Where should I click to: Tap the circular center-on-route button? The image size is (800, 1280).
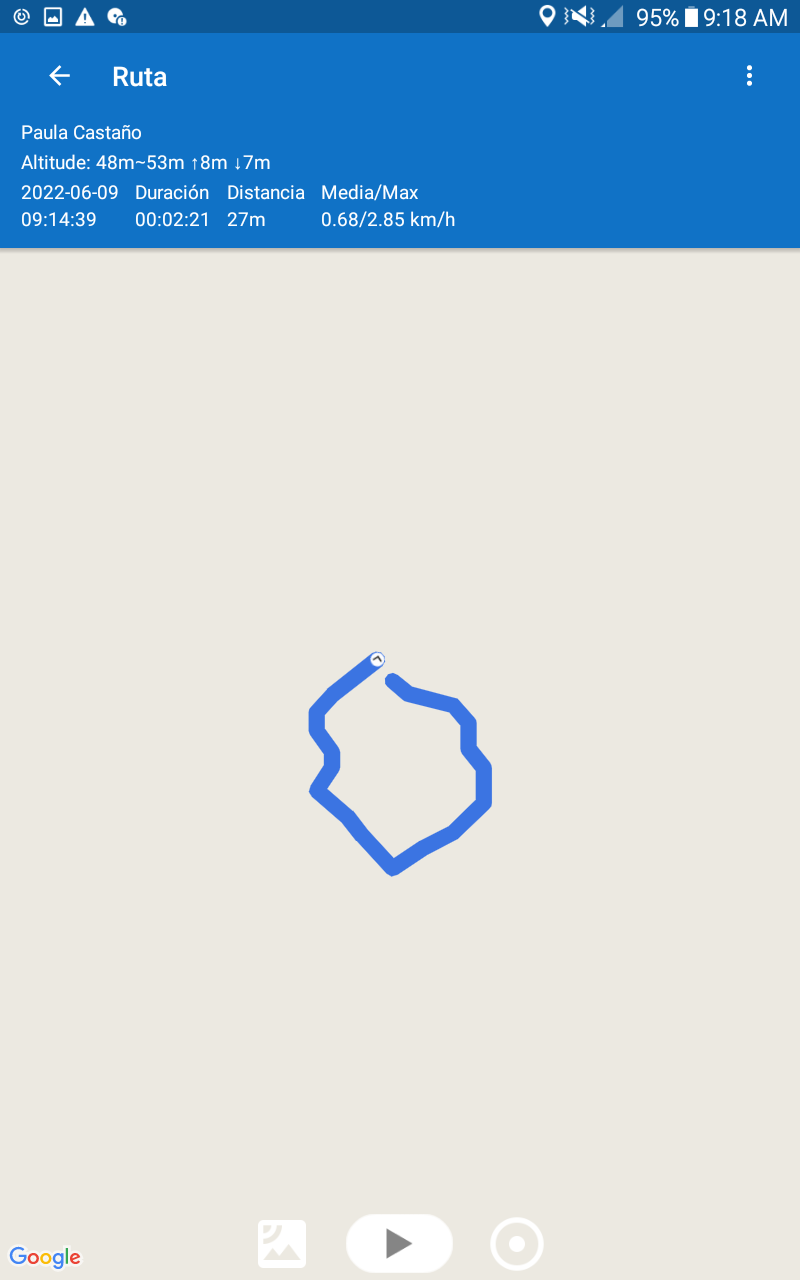point(517,1244)
